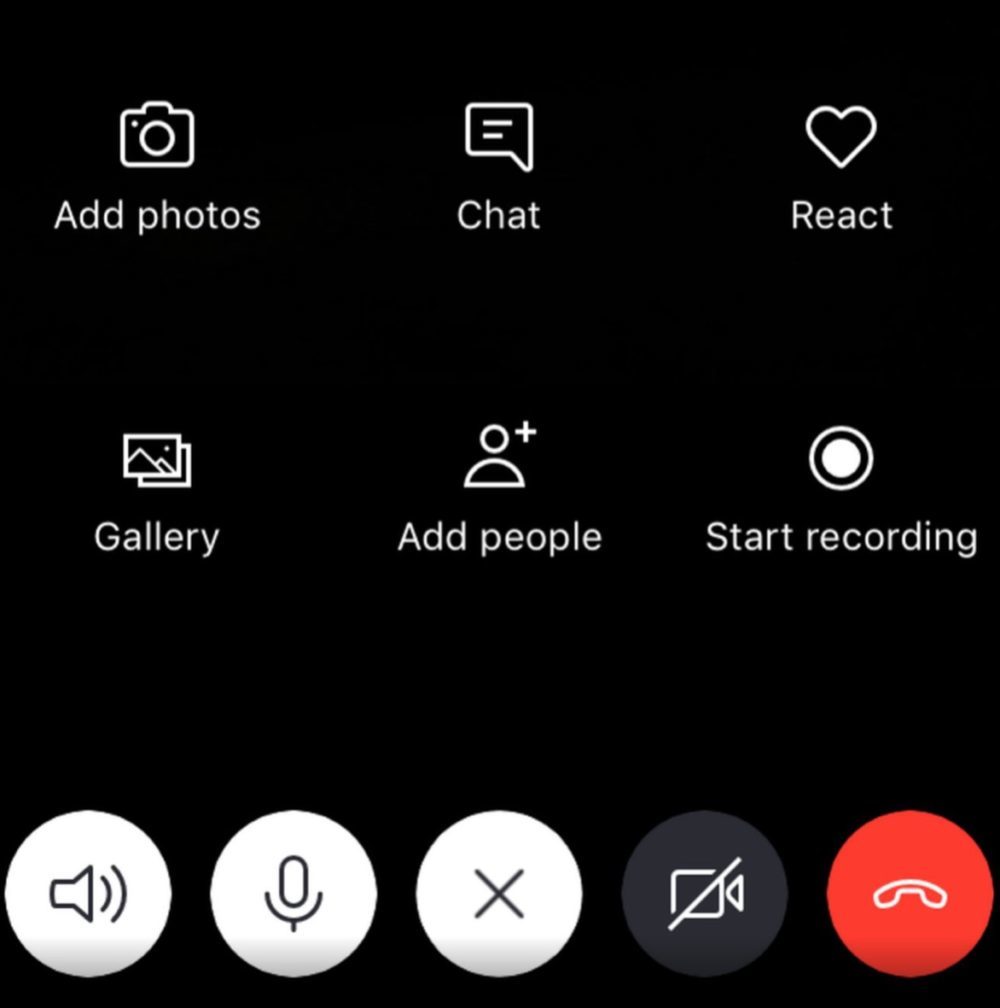Viewport: 1000px width, 1008px height.
Task: Open the Gallery option
Action: pos(157,492)
